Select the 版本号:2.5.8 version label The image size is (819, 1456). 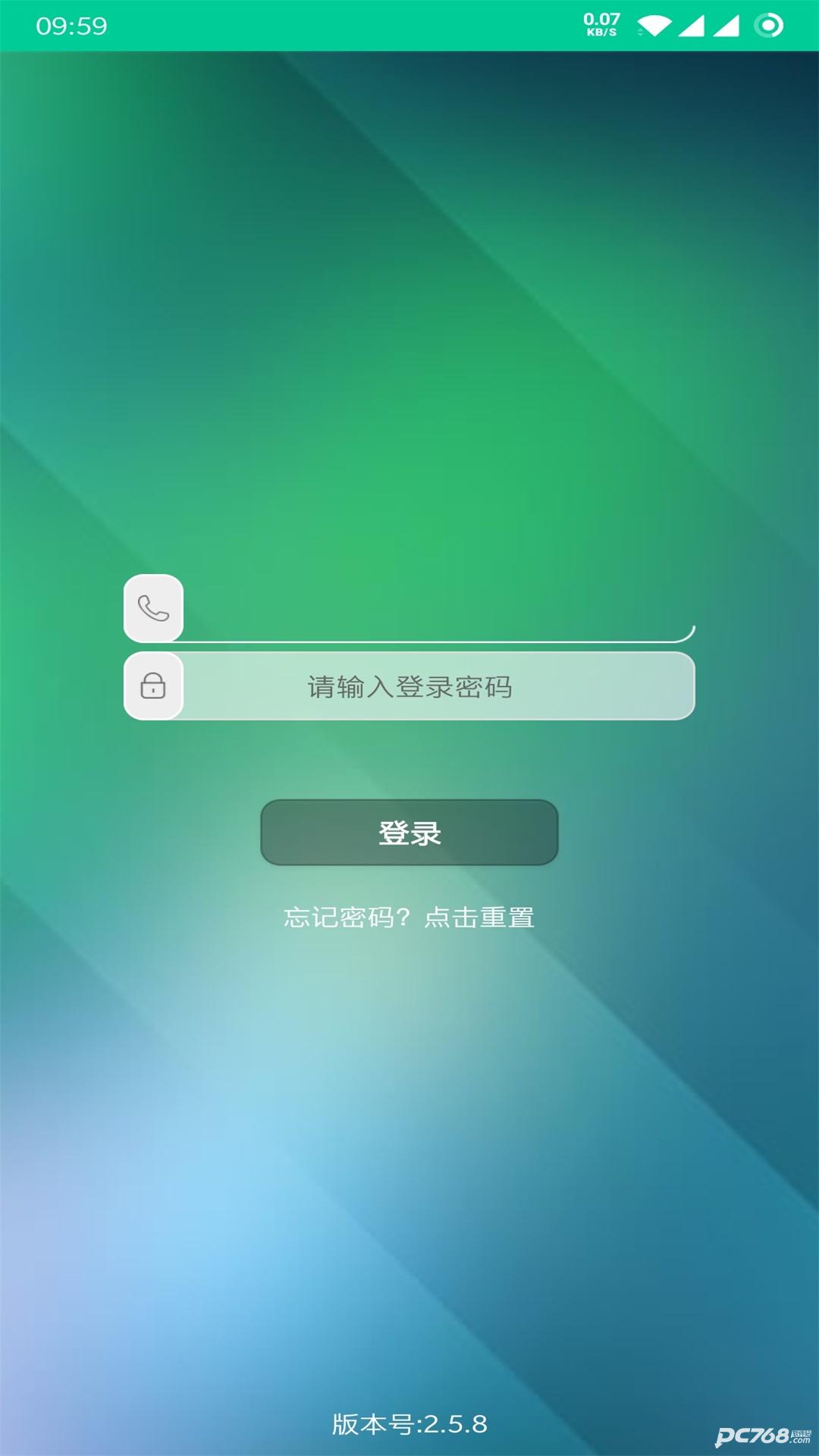tap(409, 1424)
